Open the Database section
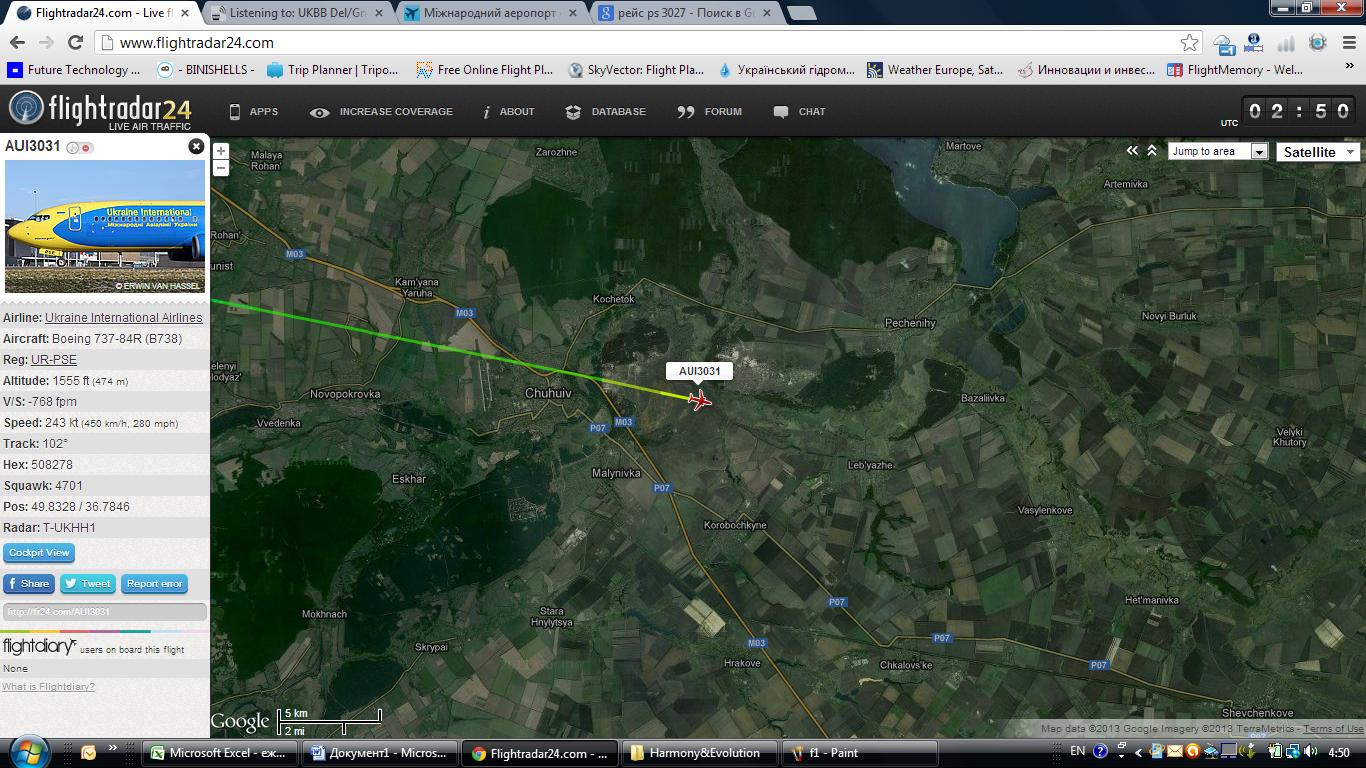 tap(606, 112)
